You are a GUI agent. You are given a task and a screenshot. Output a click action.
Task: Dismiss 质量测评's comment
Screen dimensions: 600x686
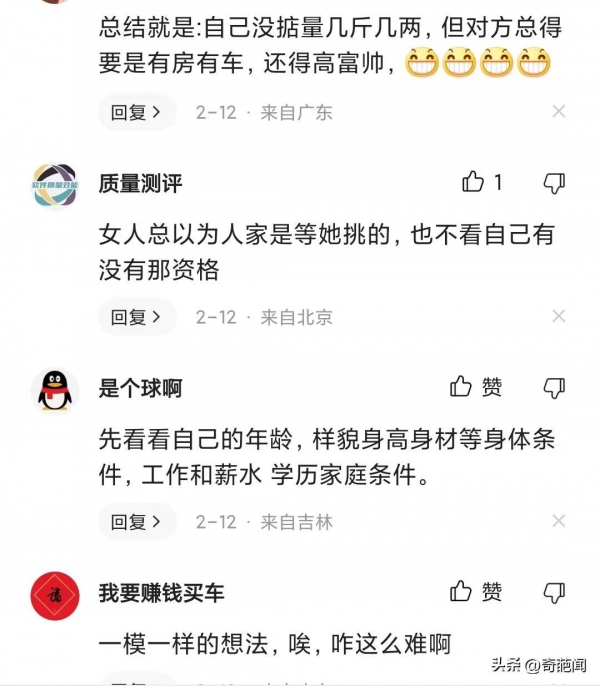(559, 317)
